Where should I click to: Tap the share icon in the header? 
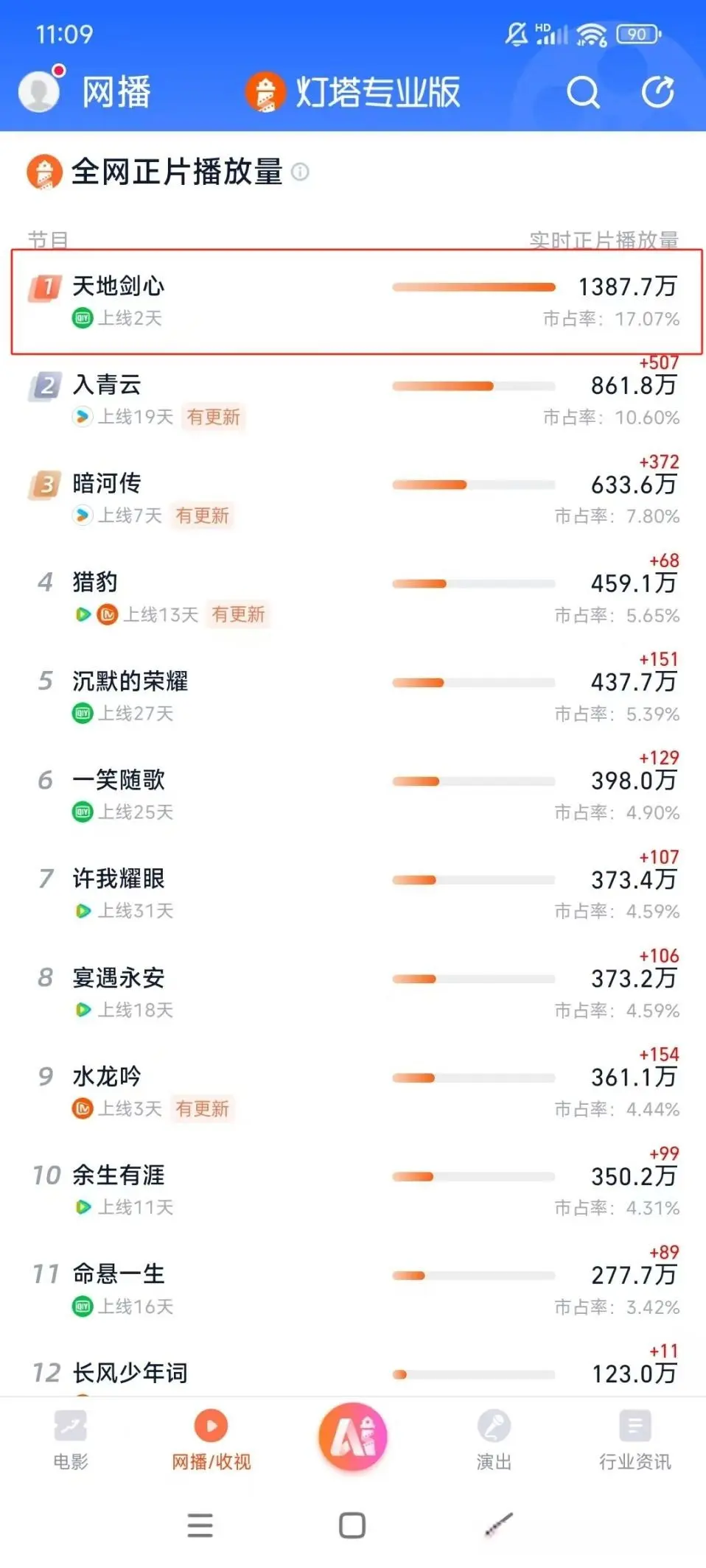[657, 93]
